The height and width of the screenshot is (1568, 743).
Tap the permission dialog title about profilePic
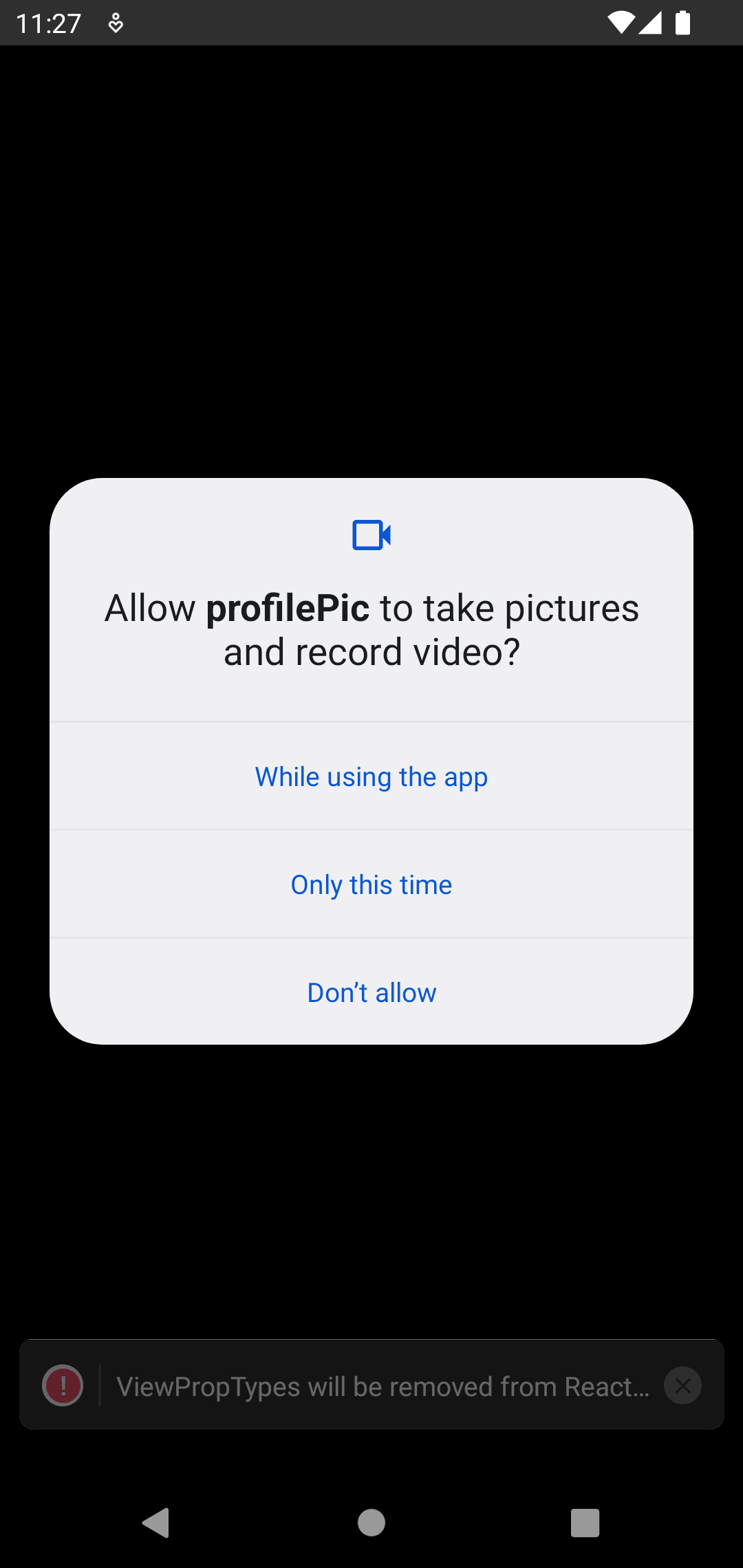click(x=371, y=628)
